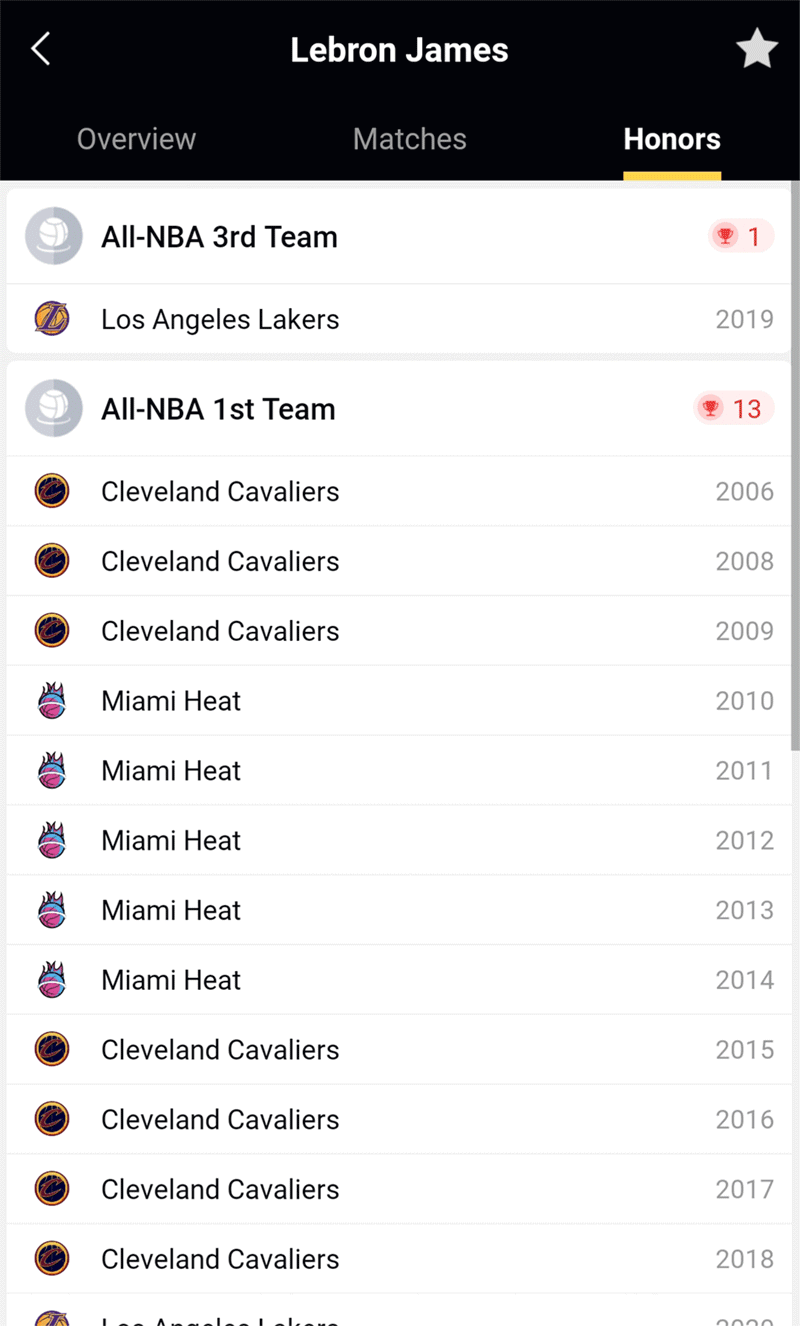
Task: Open Cleveland Cavaliers 2018 row
Action: 399,1259
